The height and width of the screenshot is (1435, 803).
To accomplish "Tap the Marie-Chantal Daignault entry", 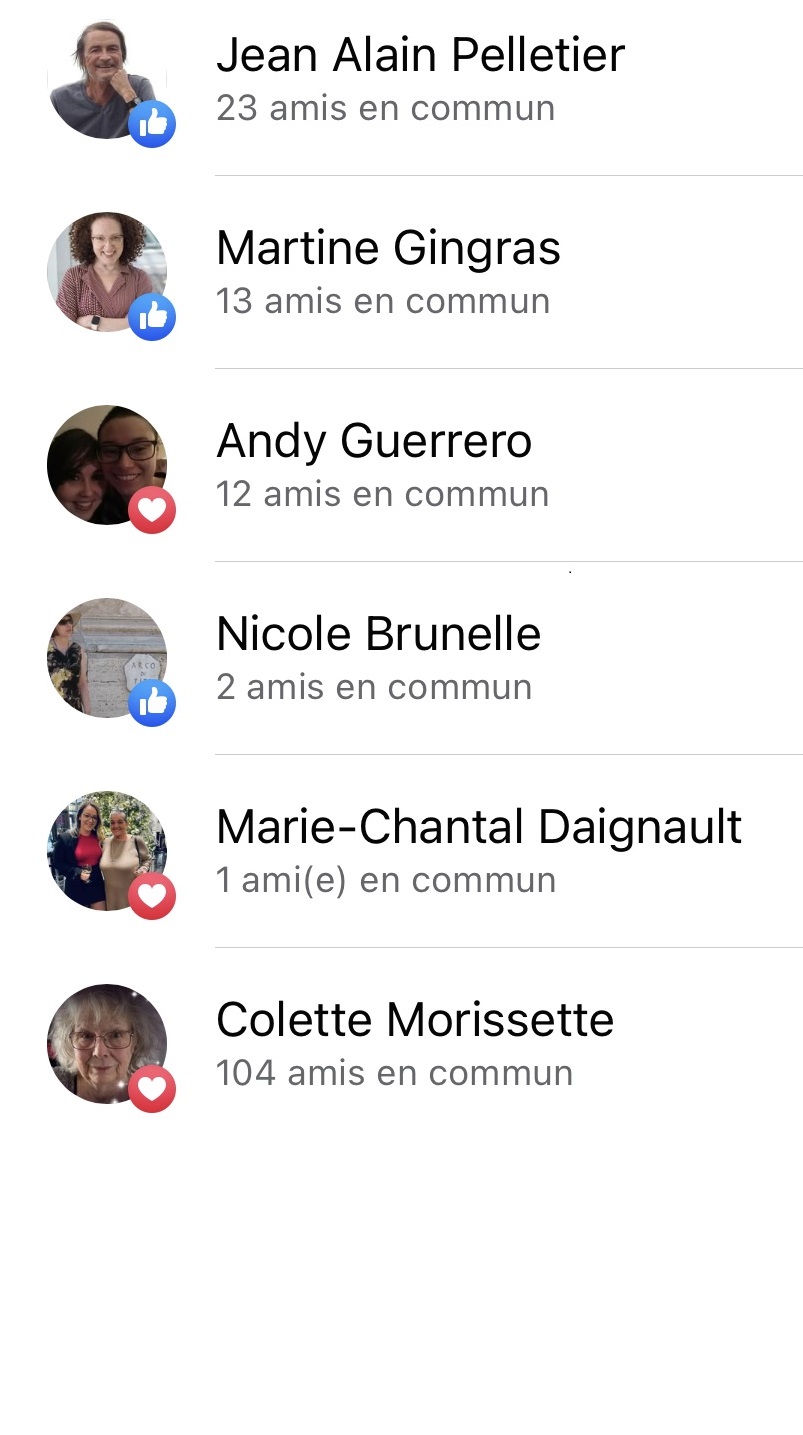I will pyautogui.click(x=478, y=828).
